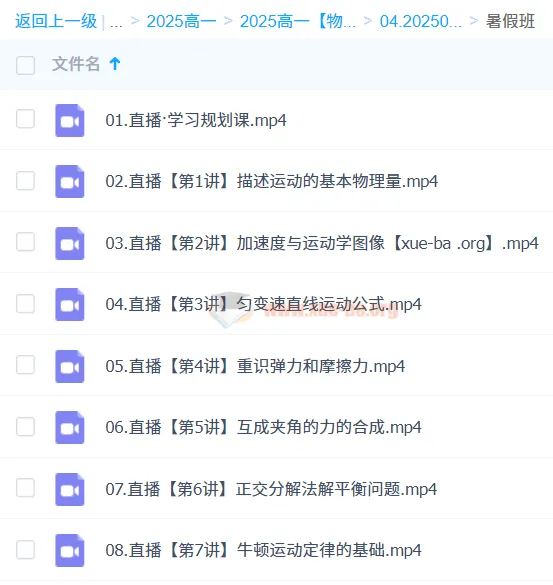Open 04.直播【第3讲】匀变速直线运动公式.mp4
Image resolution: width=553 pixels, height=585 pixels.
pos(263,304)
